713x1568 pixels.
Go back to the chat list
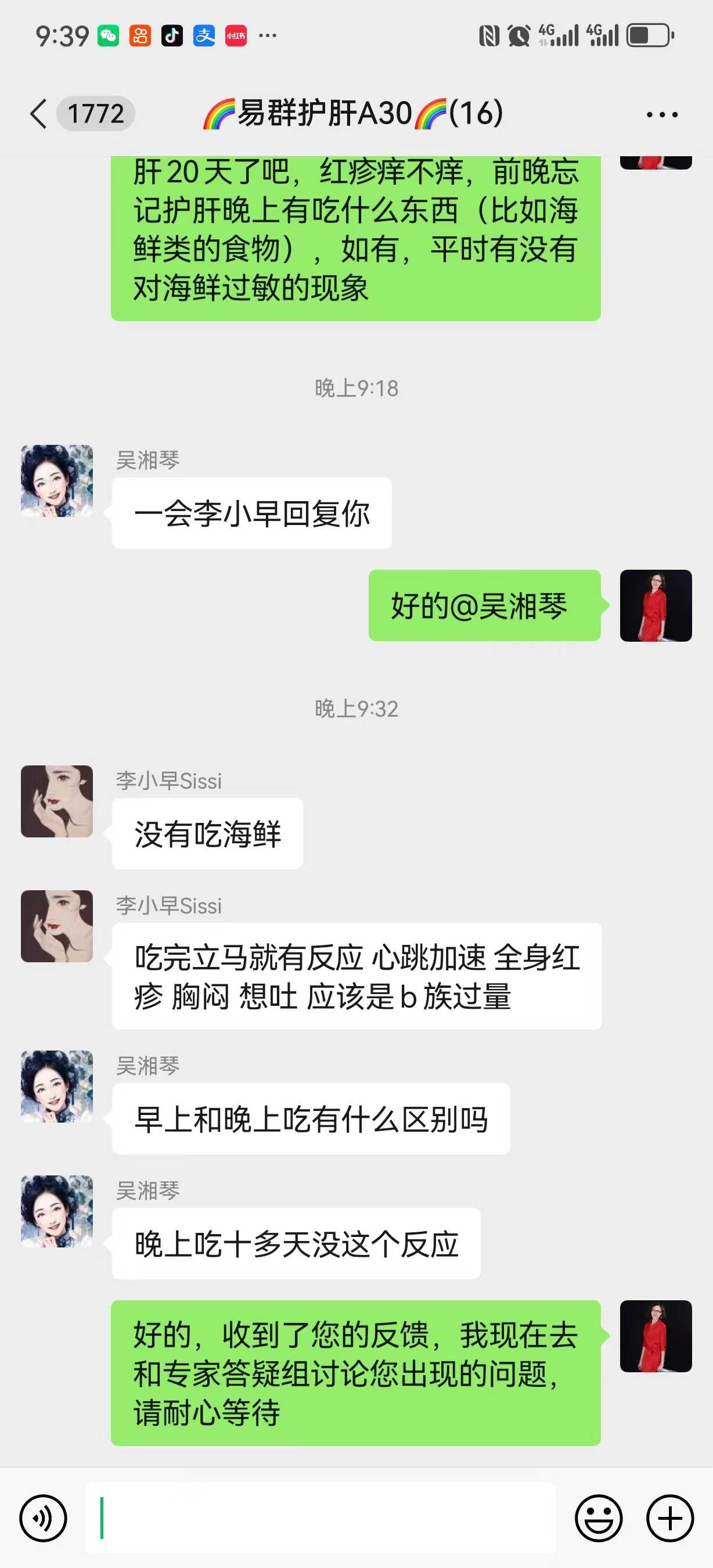click(x=39, y=114)
